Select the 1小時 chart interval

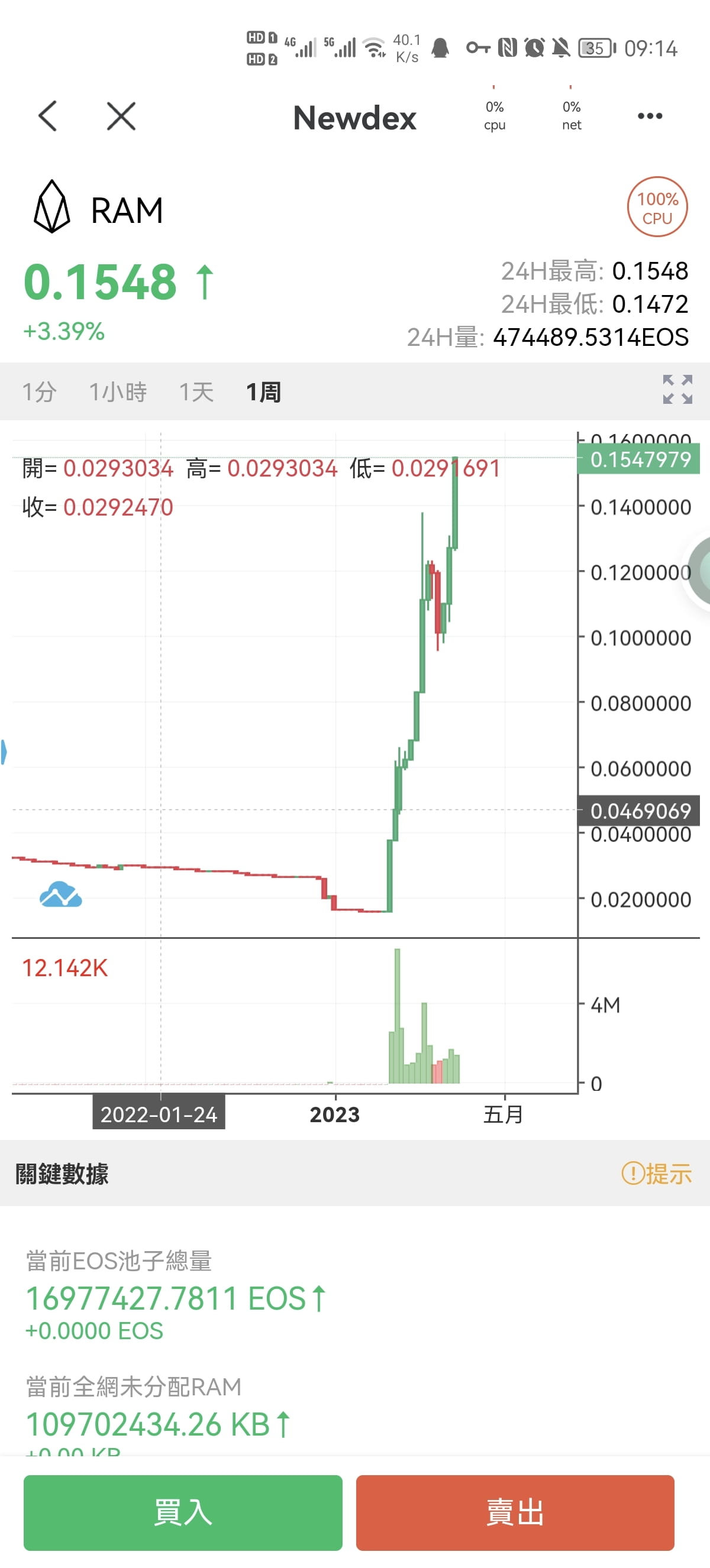117,393
